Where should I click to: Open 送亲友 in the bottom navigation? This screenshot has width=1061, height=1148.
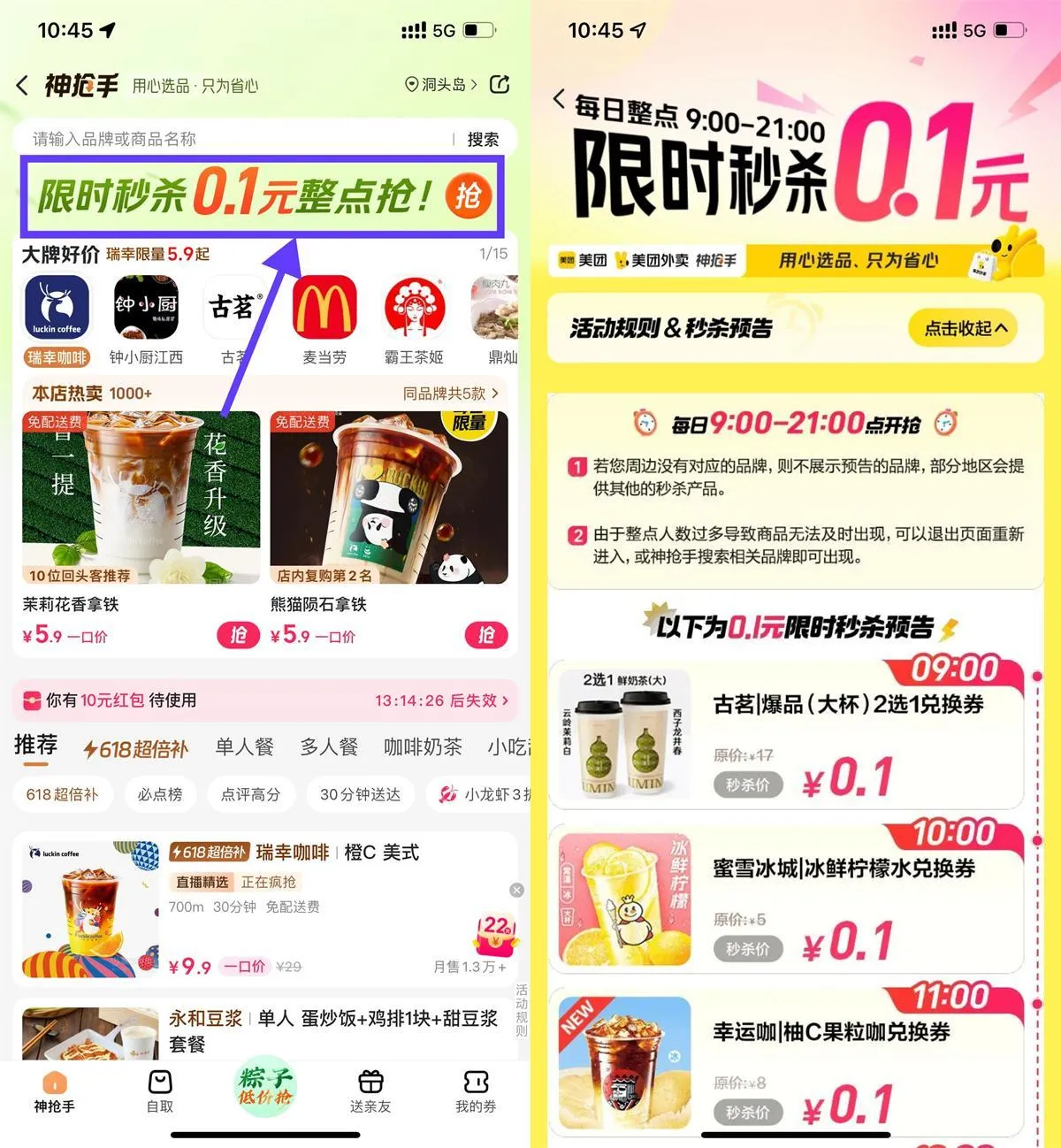pos(370,1094)
